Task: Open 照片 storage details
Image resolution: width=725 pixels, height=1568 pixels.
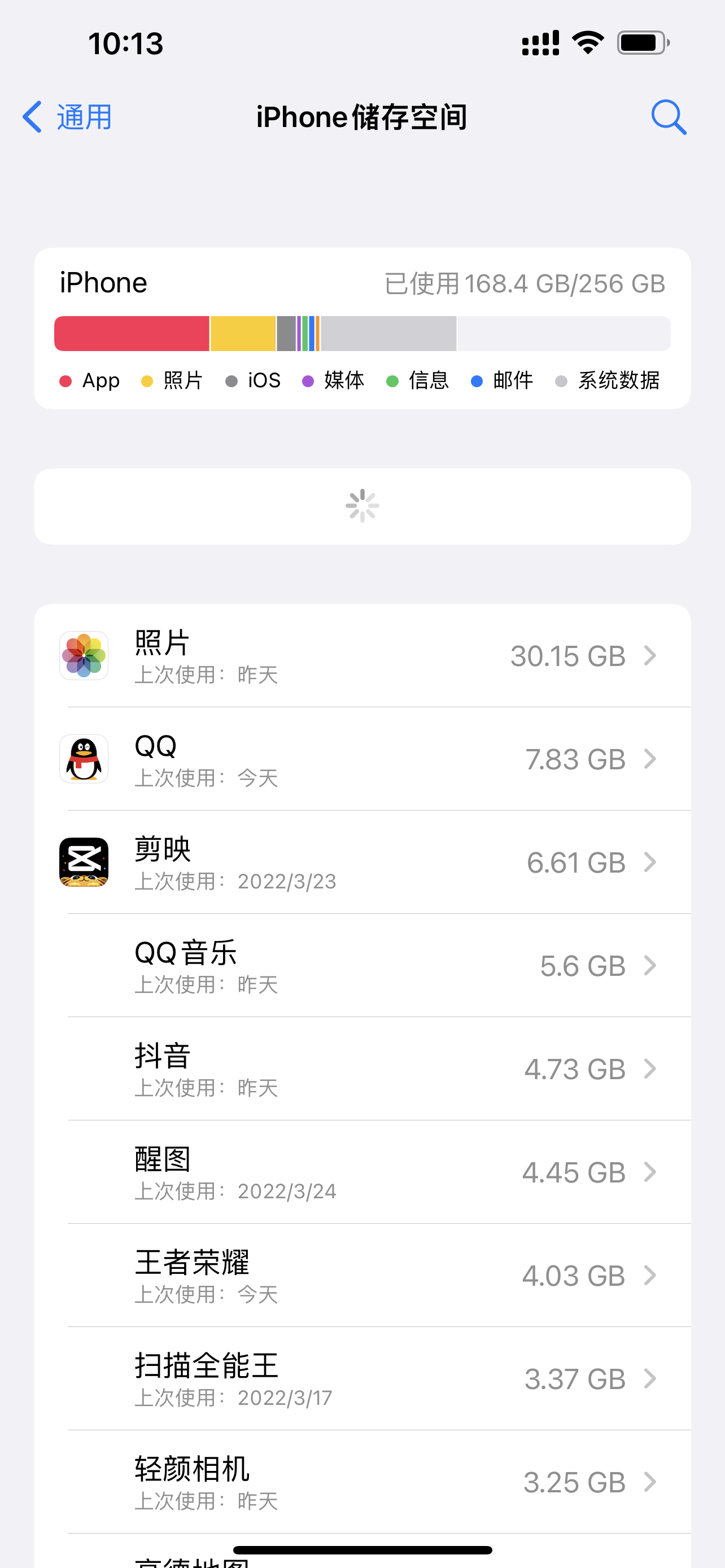Action: pos(362,655)
